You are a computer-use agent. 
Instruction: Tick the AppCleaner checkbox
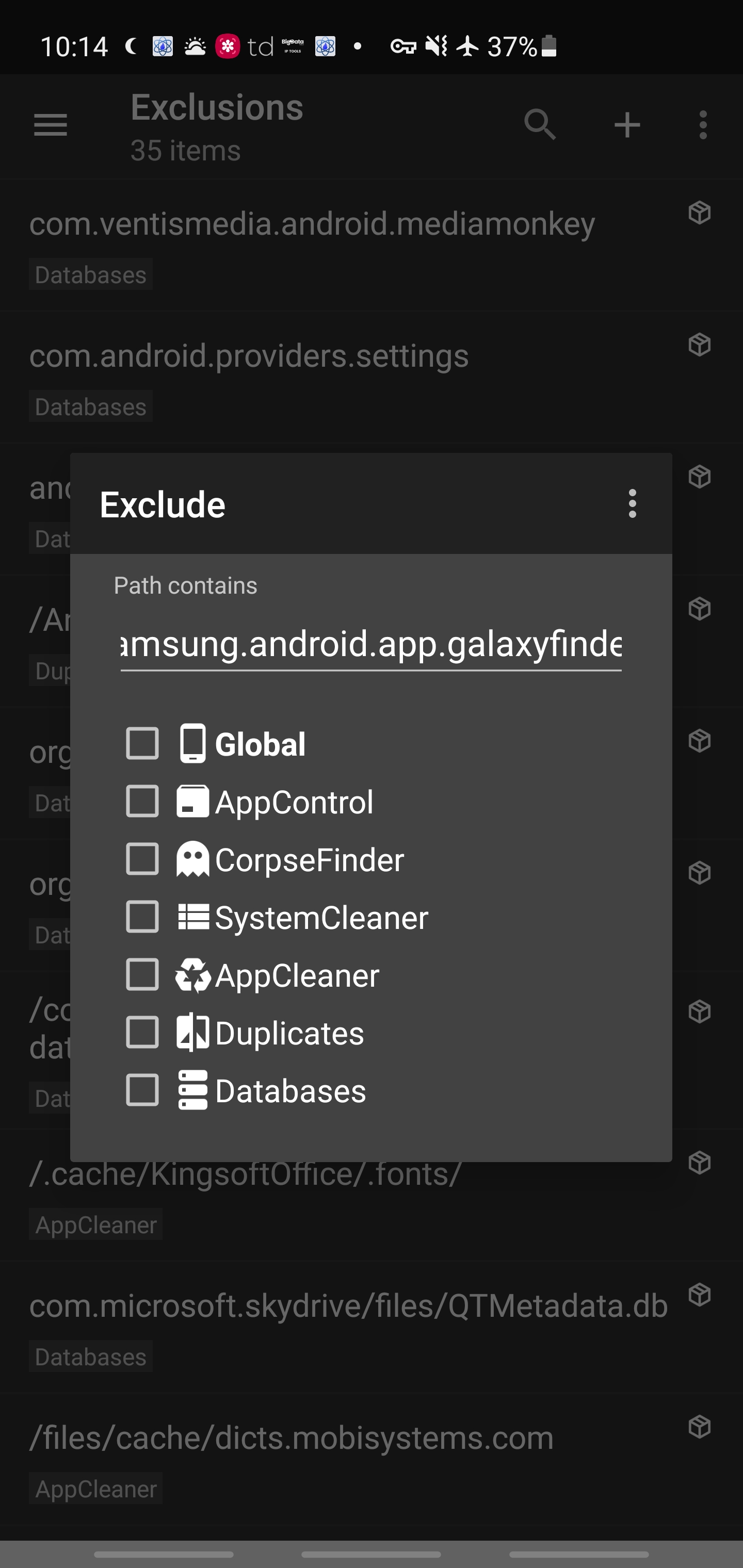tap(142, 974)
